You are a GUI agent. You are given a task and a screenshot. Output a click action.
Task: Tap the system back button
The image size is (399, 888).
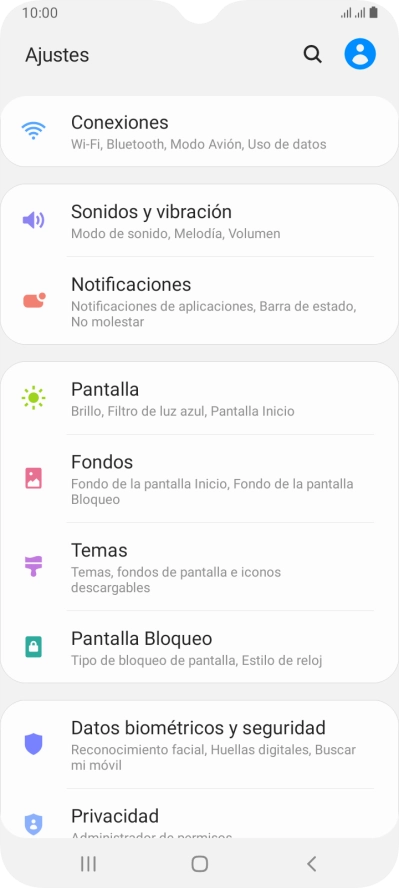click(x=311, y=863)
